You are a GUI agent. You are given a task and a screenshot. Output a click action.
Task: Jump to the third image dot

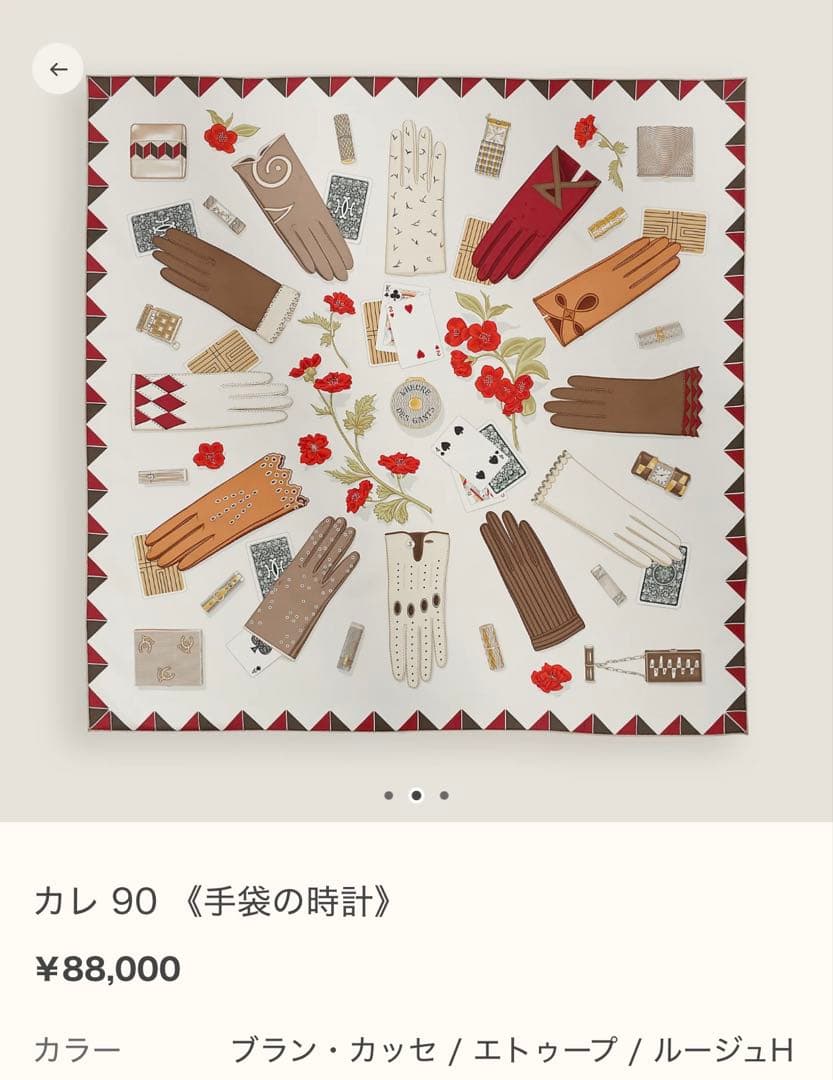(444, 796)
